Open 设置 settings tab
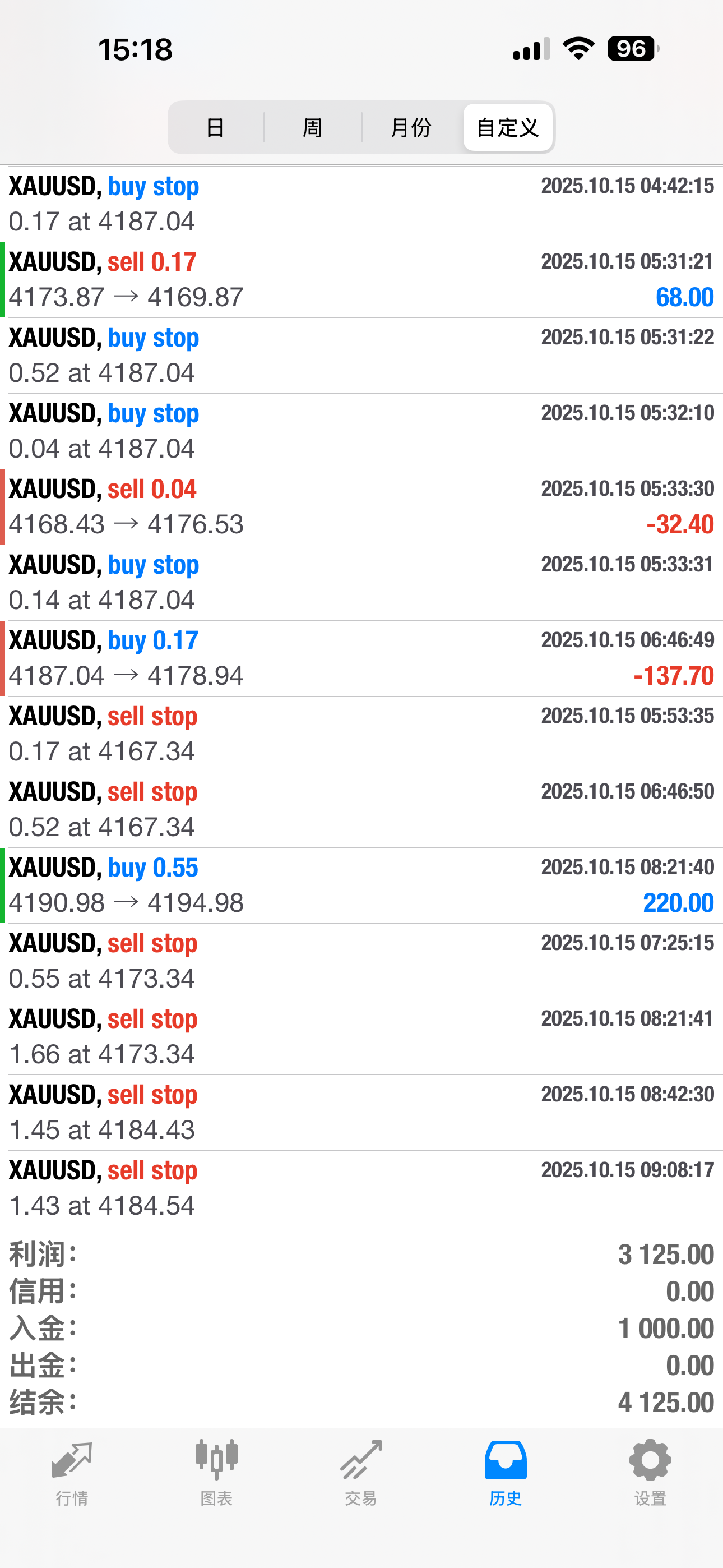 (x=650, y=1472)
